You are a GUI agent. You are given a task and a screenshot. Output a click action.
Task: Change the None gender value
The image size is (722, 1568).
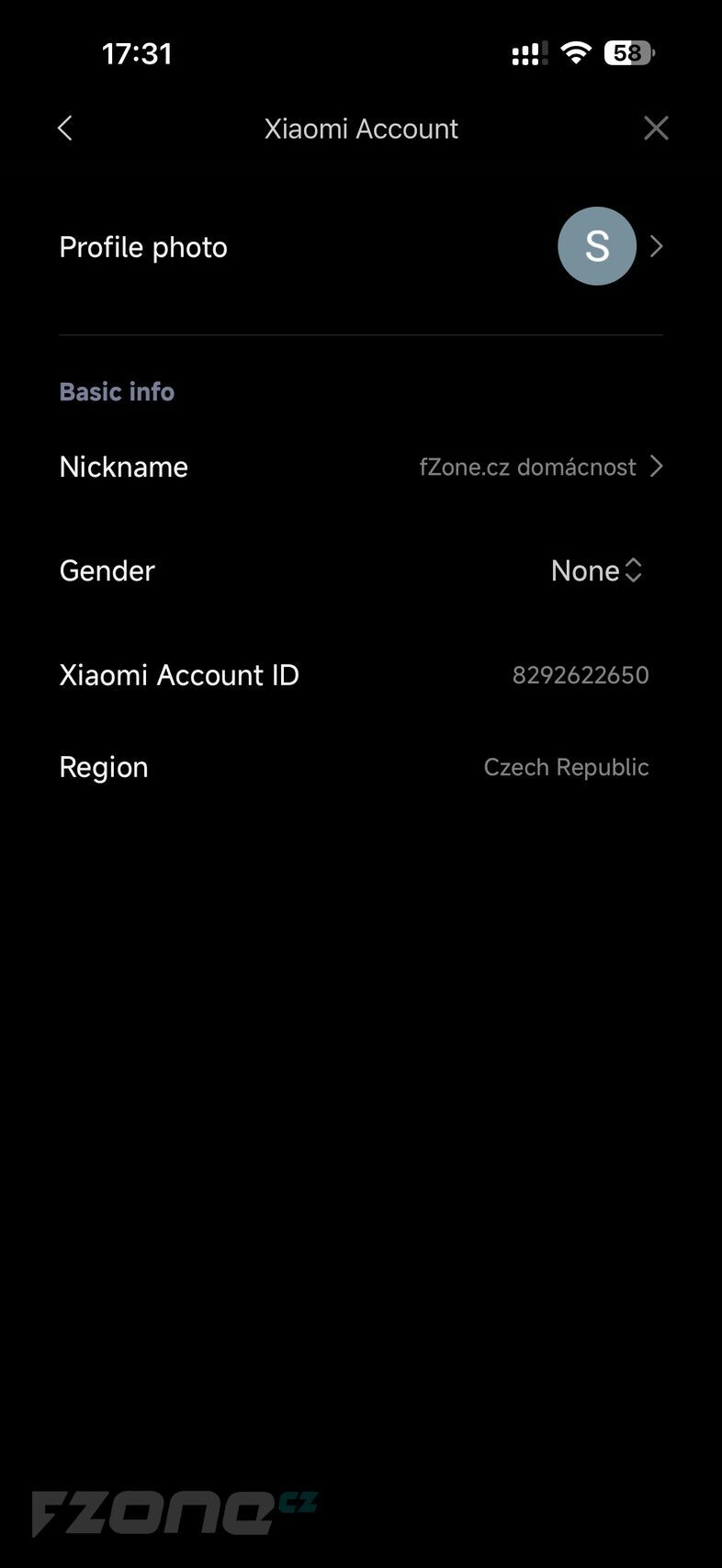click(585, 570)
